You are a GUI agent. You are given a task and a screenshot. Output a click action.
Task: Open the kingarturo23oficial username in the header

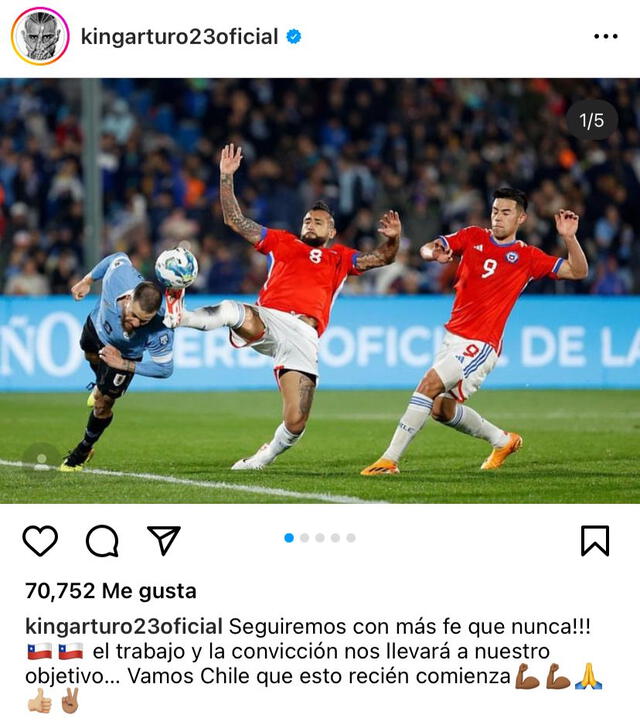tap(179, 37)
